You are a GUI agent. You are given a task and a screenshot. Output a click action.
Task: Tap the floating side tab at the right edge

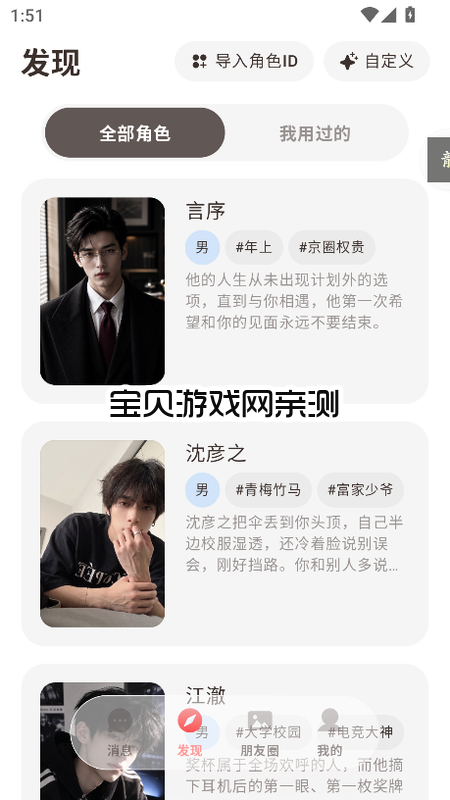pos(439,160)
